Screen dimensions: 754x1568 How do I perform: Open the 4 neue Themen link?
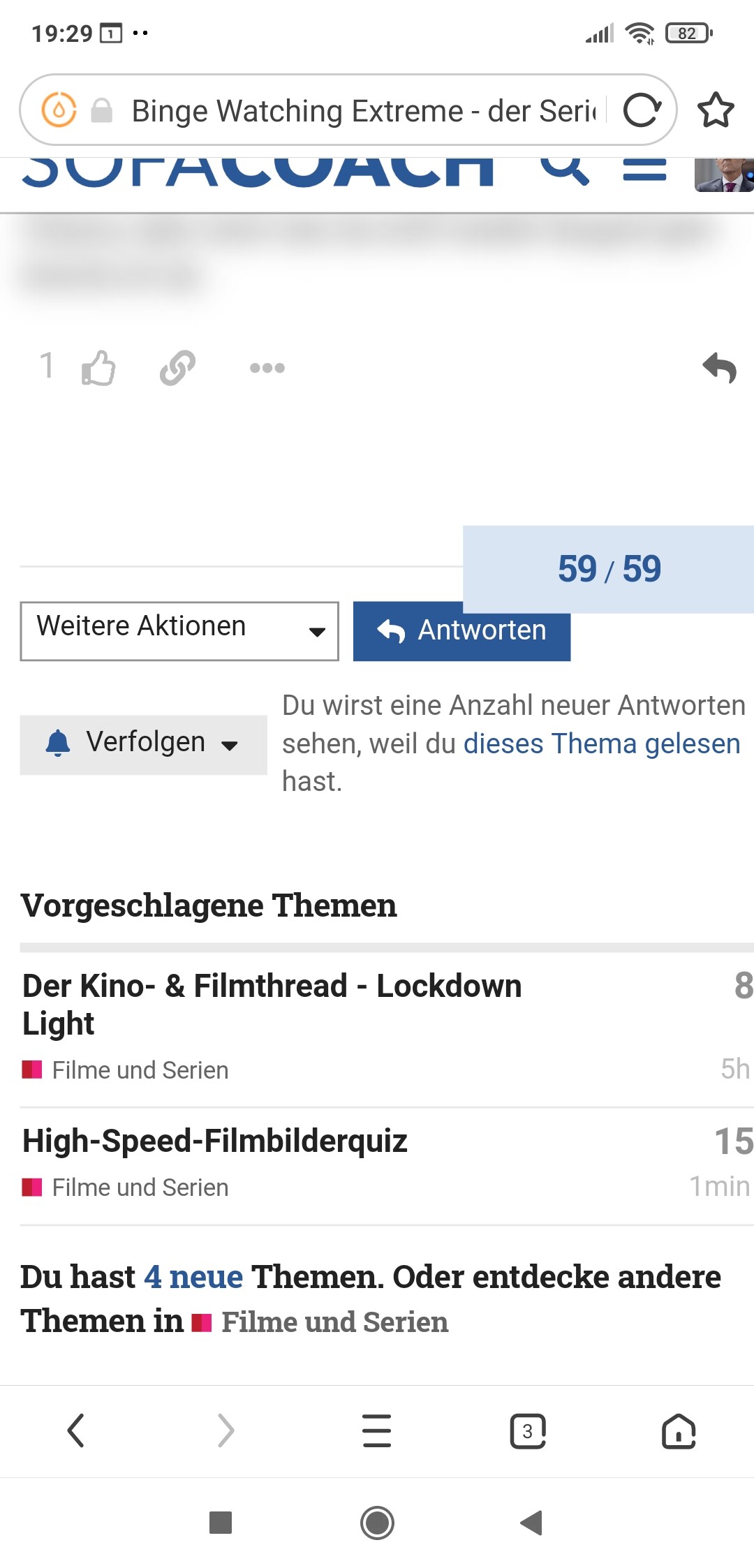click(x=193, y=1277)
